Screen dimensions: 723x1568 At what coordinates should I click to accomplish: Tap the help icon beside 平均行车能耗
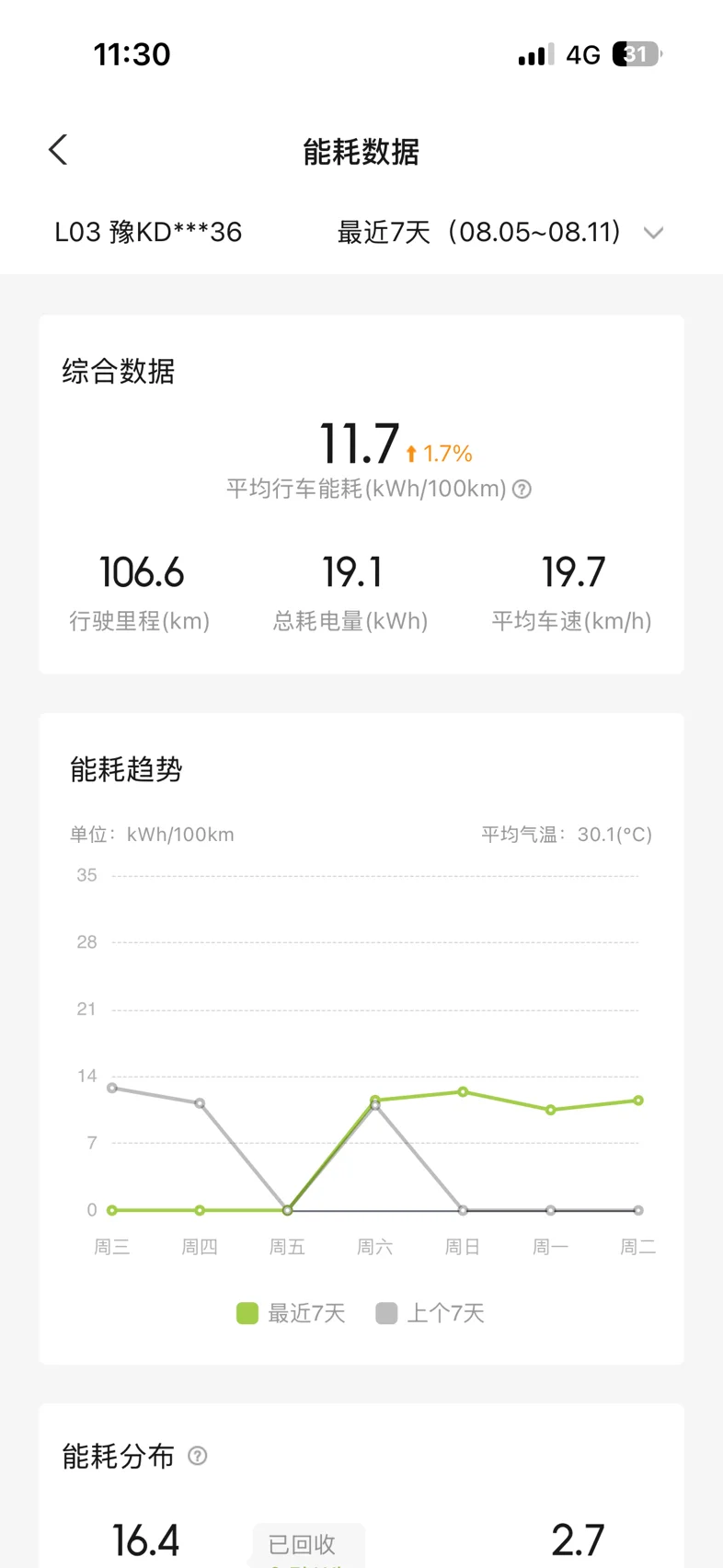(522, 489)
